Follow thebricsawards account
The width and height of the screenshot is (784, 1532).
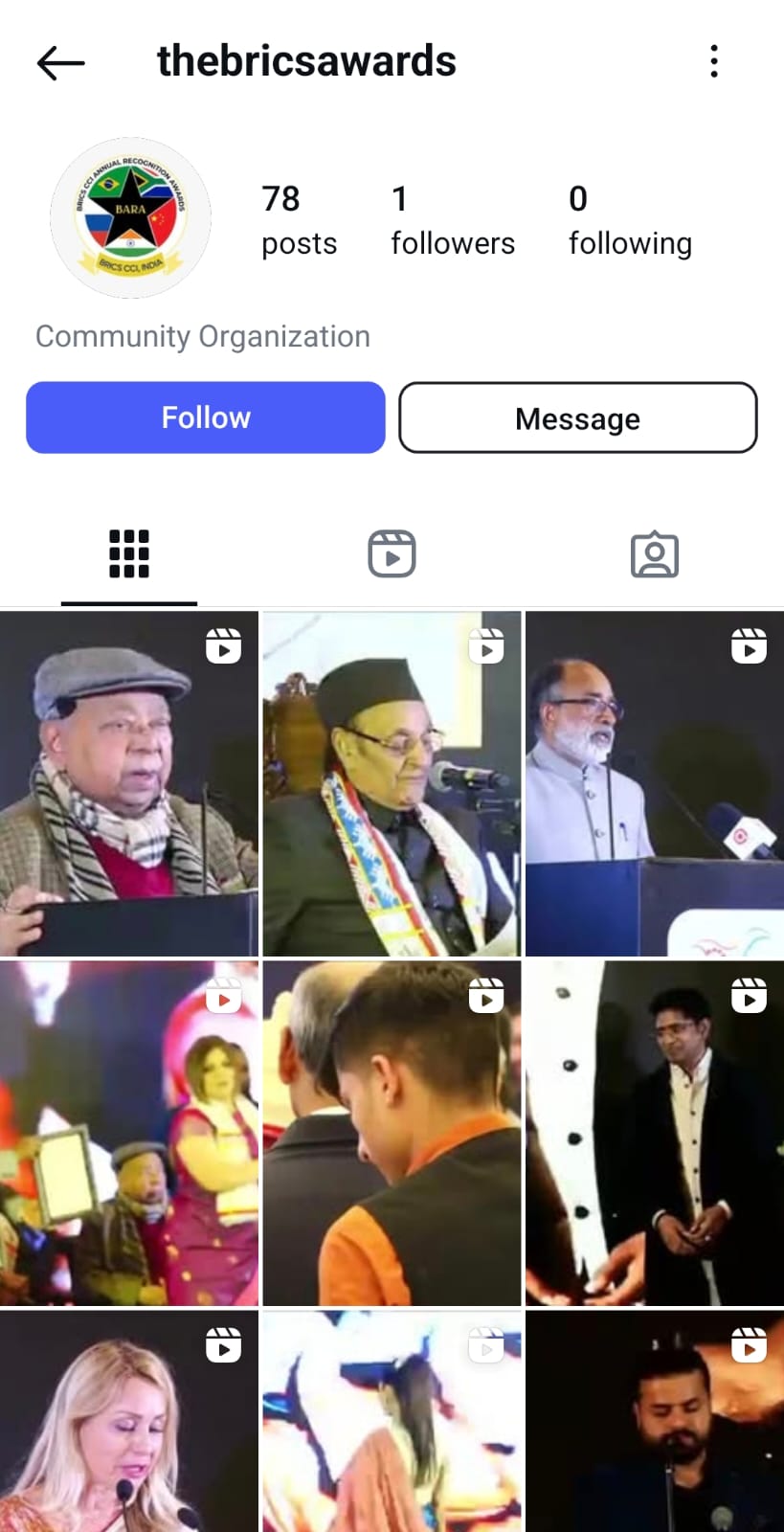(205, 417)
